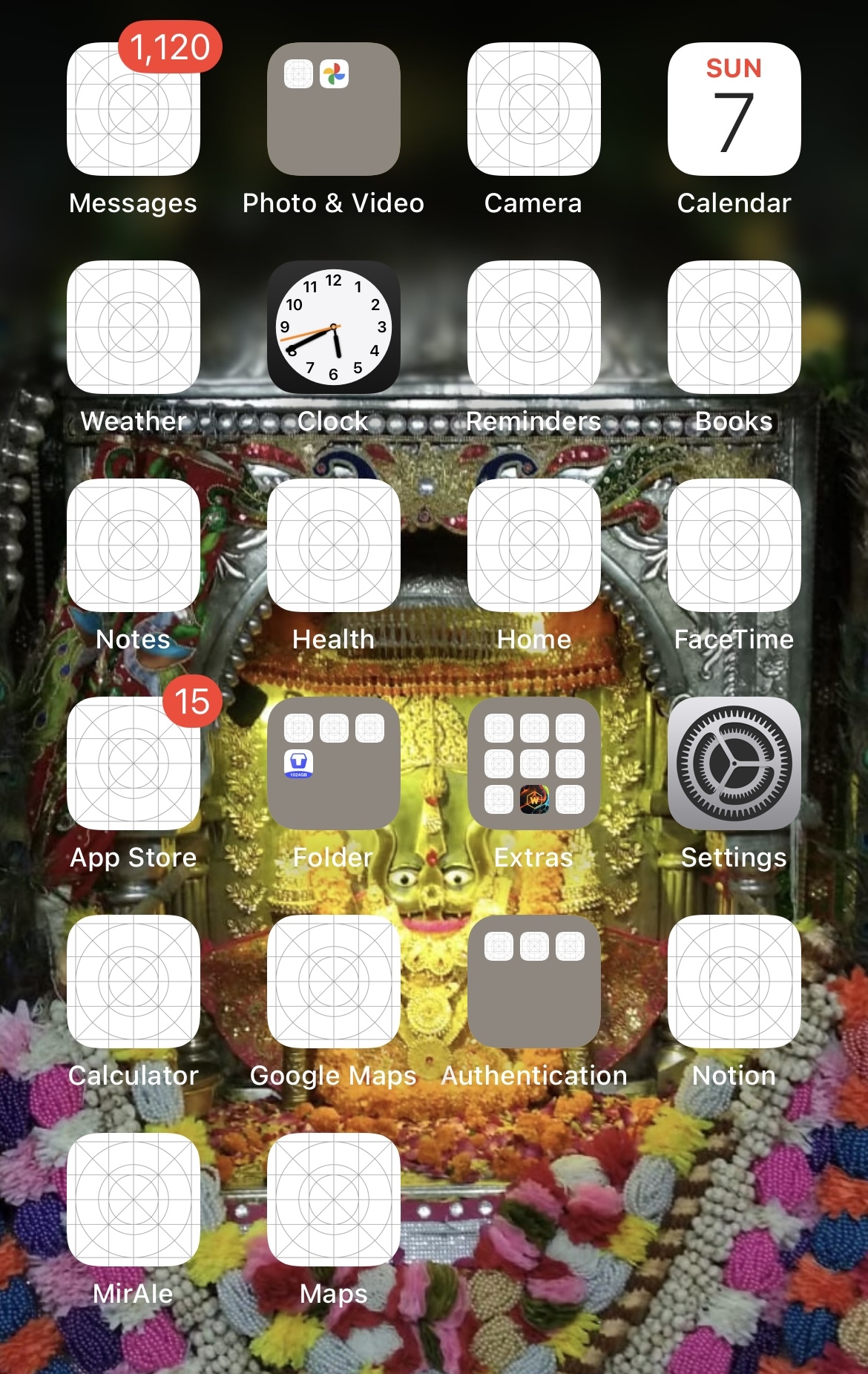This screenshot has width=868, height=1374.
Task: Open the App Store
Action: [x=134, y=763]
